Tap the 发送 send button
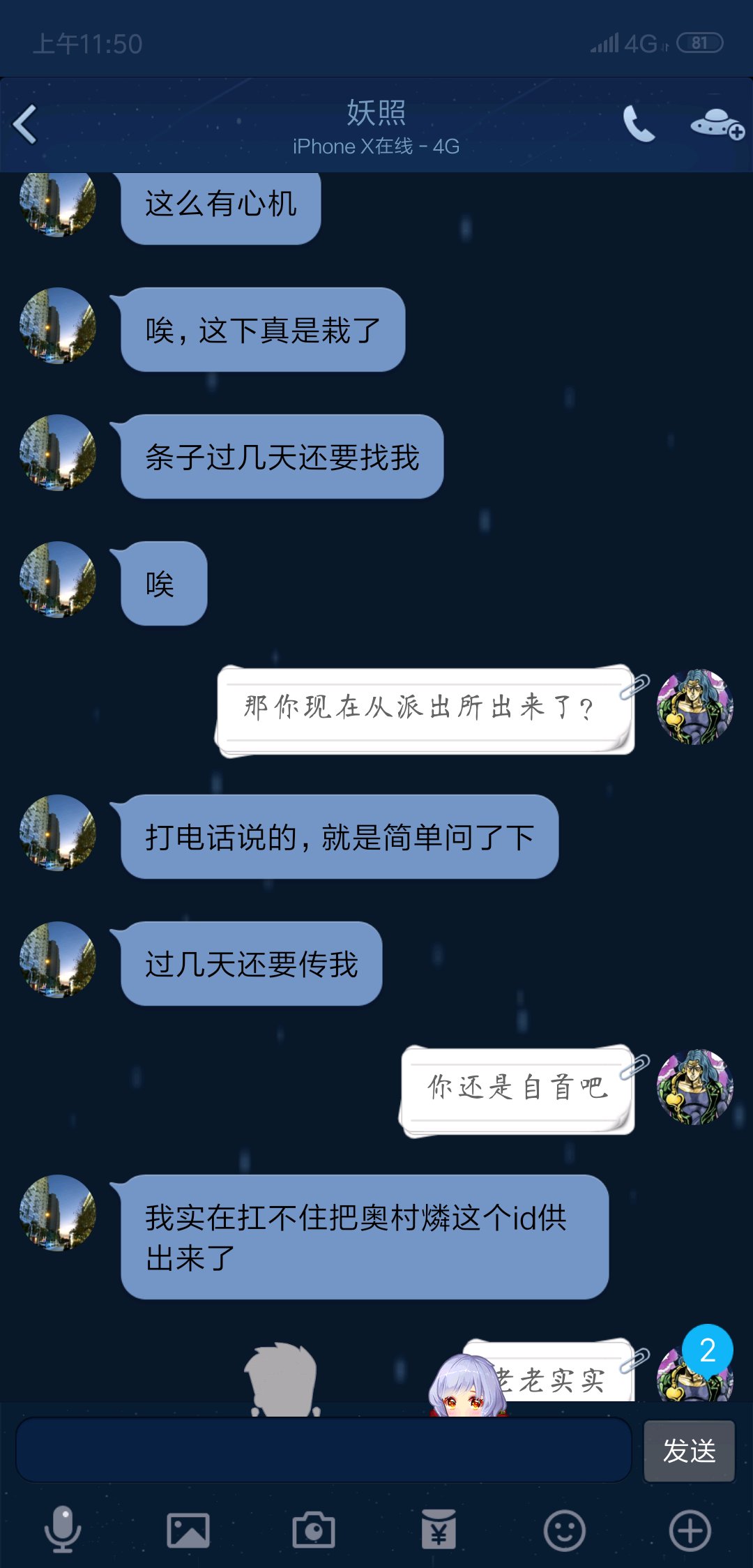This screenshot has height=1568, width=753. click(x=689, y=1451)
